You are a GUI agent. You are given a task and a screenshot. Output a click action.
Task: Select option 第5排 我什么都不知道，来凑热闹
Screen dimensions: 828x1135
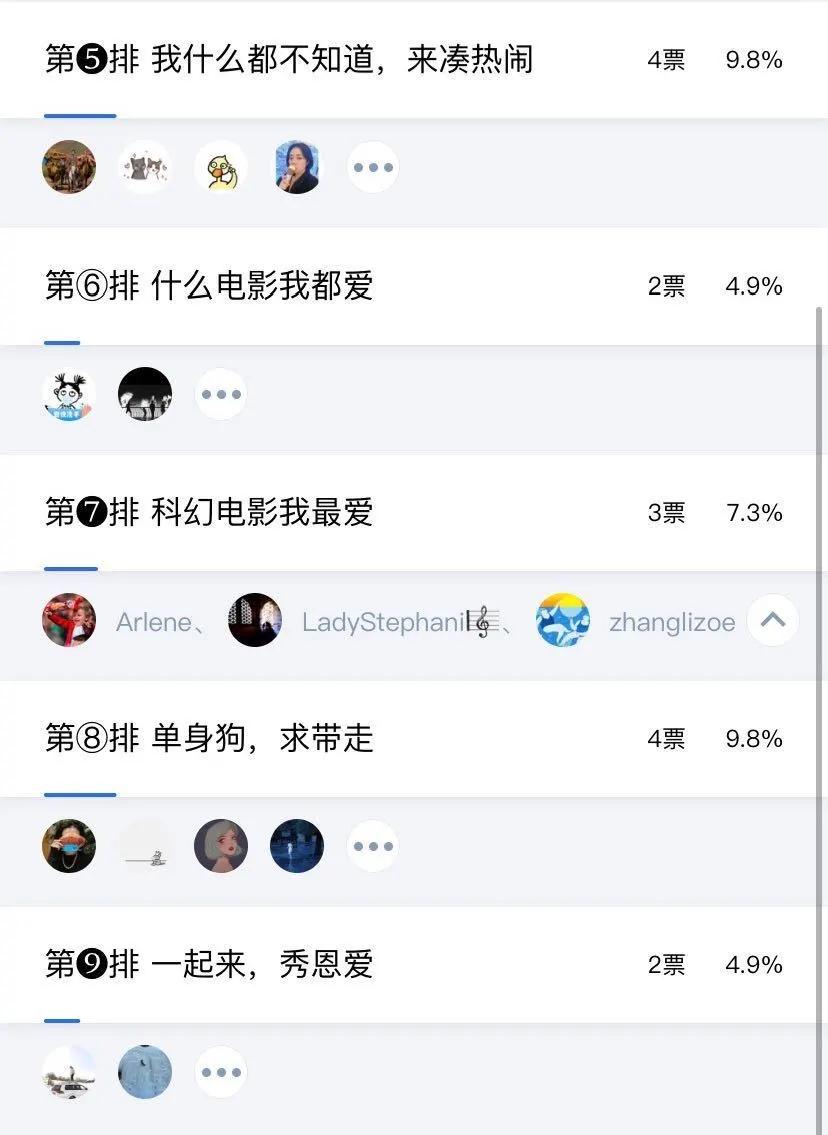(x=290, y=60)
